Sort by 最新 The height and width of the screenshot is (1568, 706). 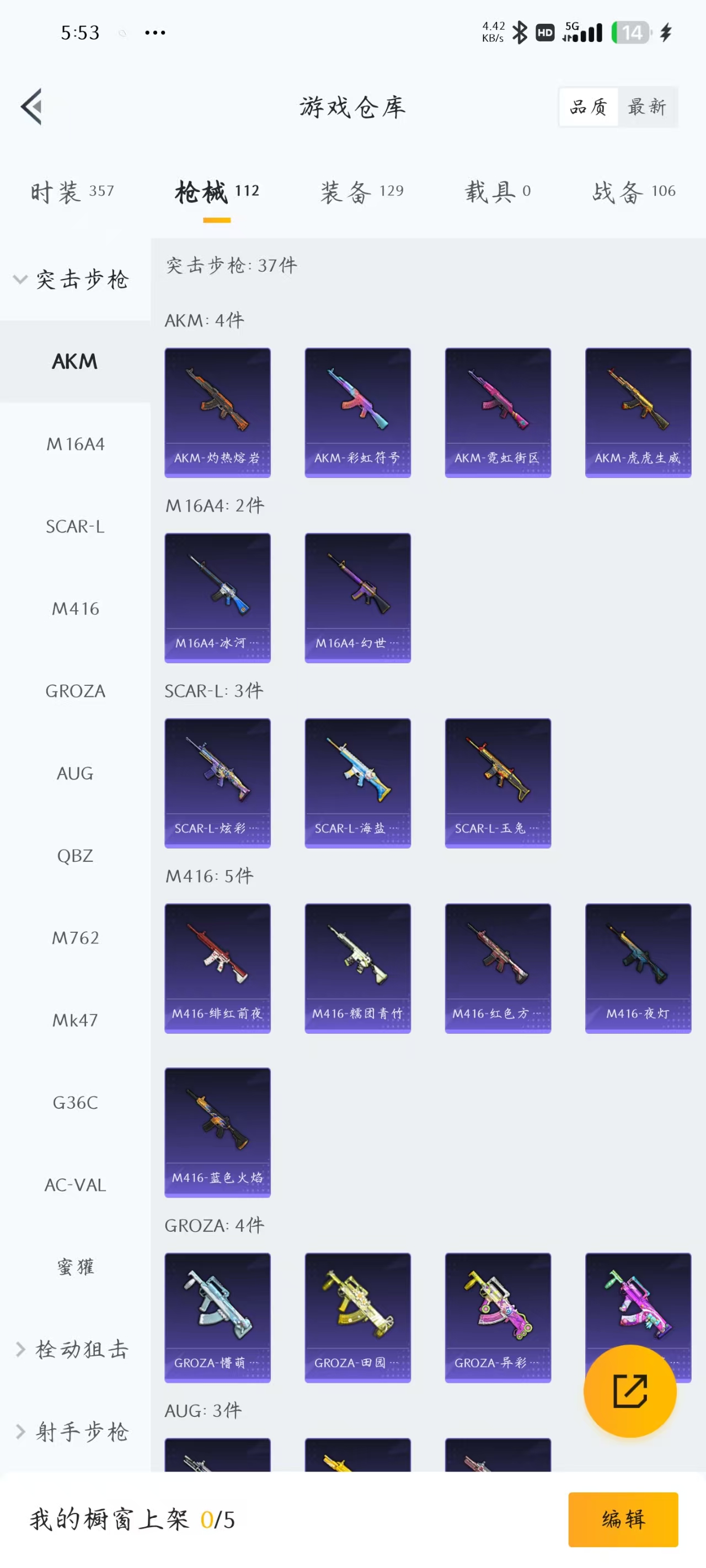coord(646,106)
